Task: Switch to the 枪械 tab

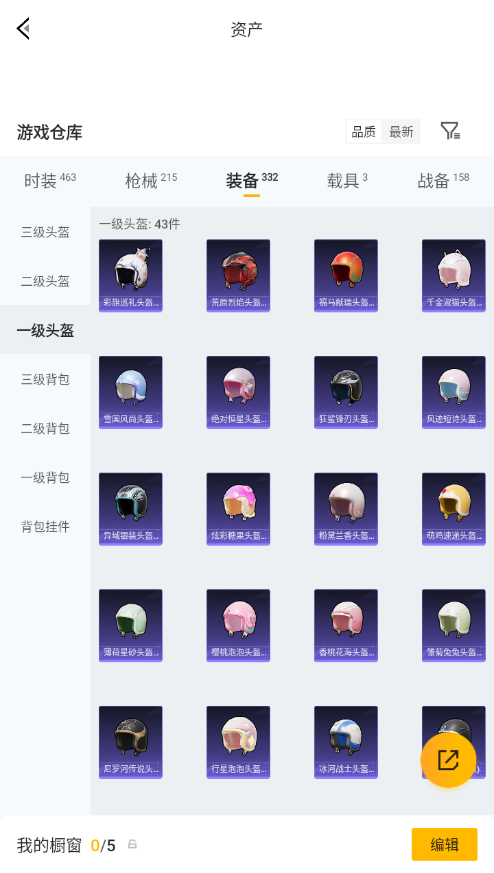Action: 151,180
